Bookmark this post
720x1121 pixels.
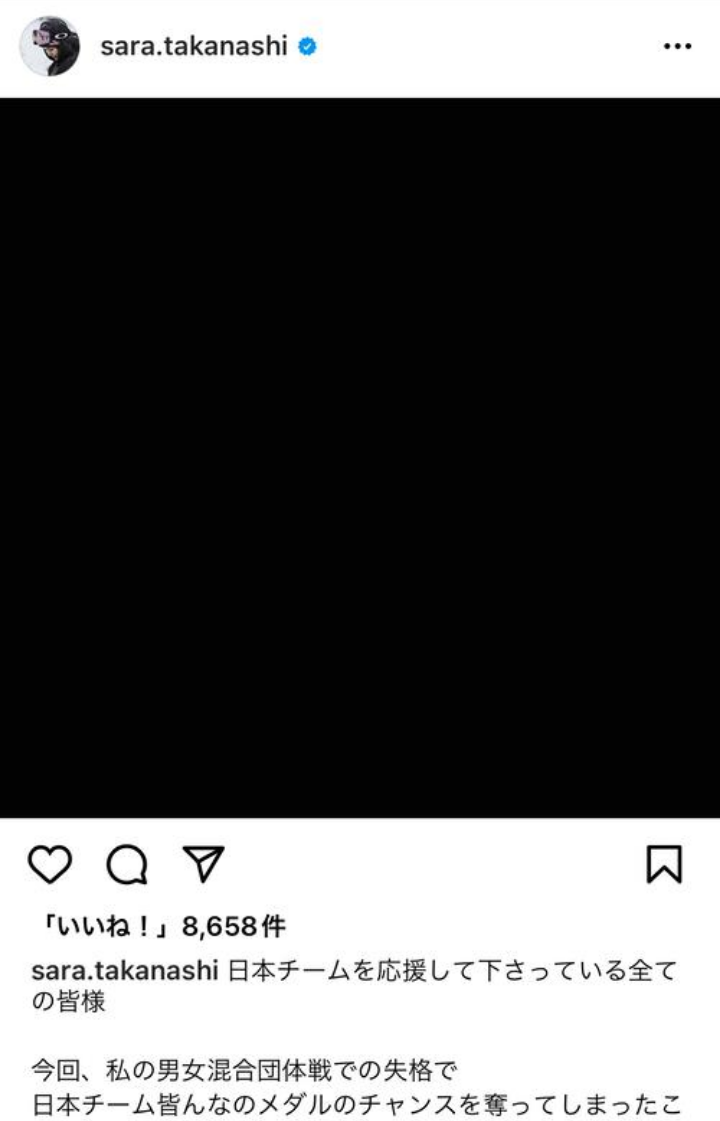click(664, 864)
